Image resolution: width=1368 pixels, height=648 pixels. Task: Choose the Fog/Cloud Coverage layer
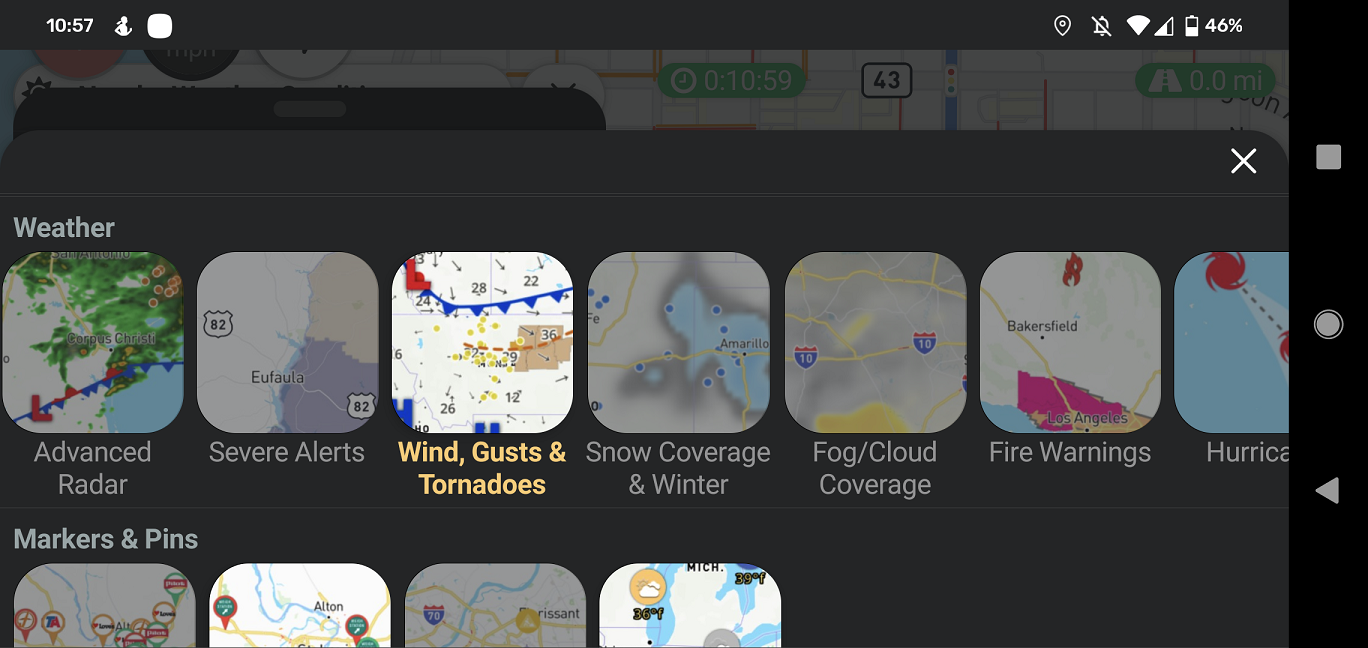[x=875, y=342]
